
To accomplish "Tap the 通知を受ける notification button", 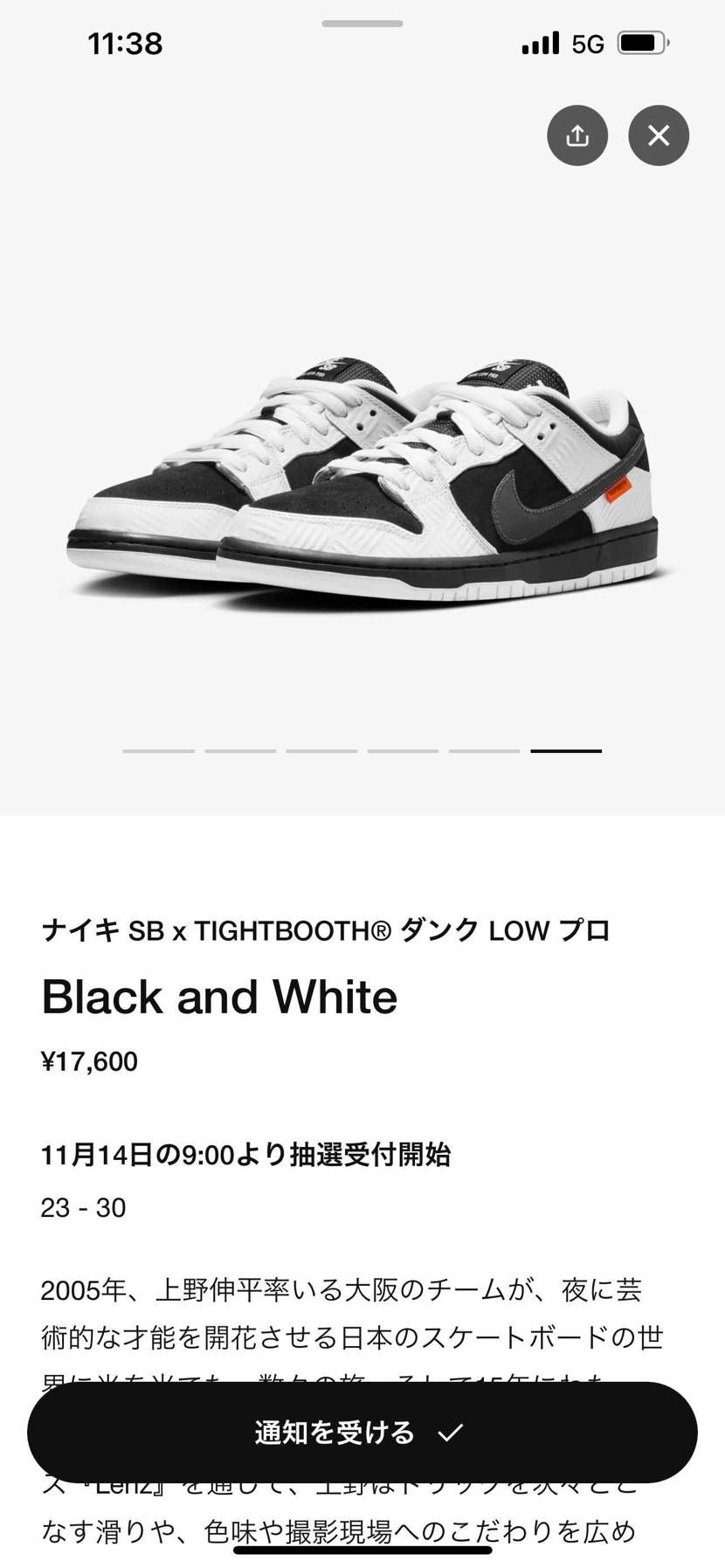I will coord(362,1433).
